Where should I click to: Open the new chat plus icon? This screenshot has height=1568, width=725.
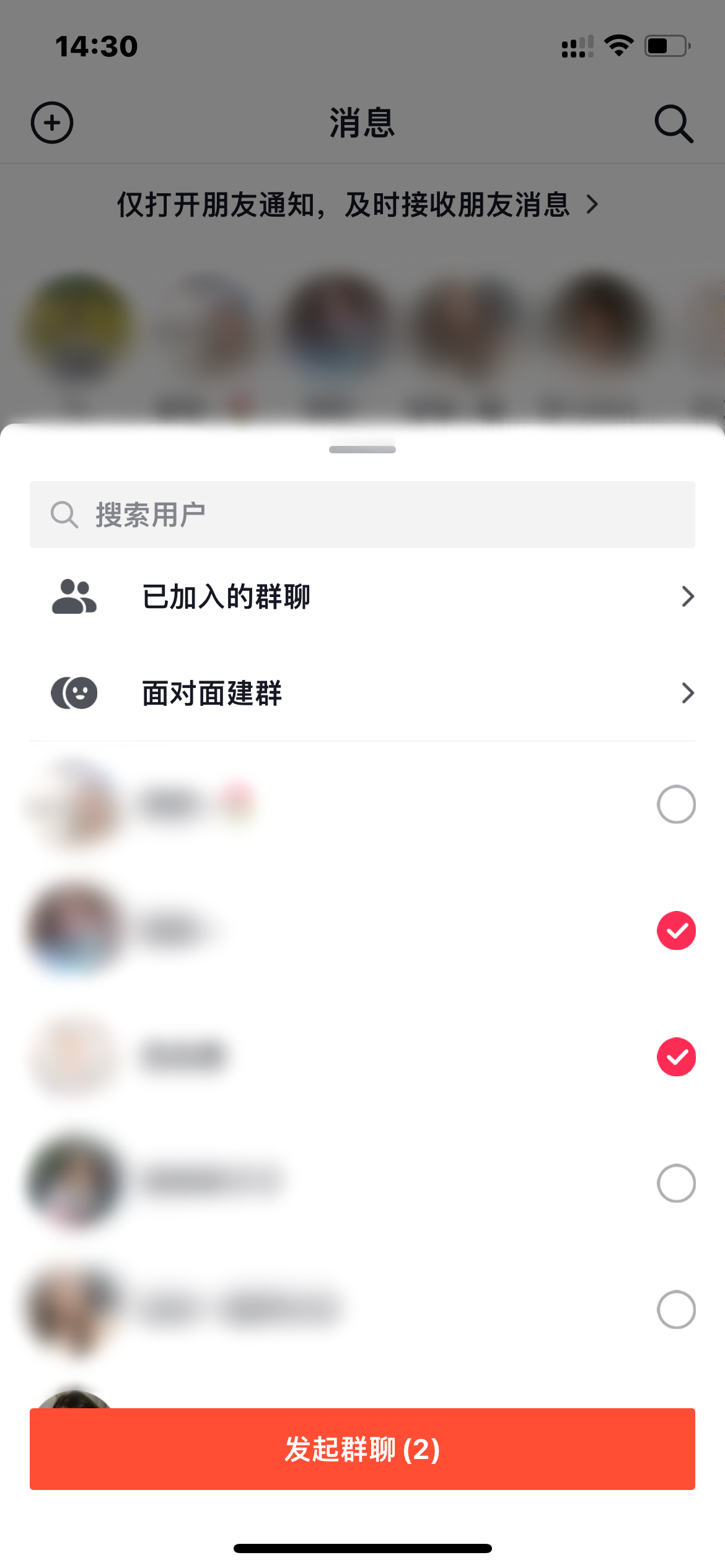pos(51,123)
